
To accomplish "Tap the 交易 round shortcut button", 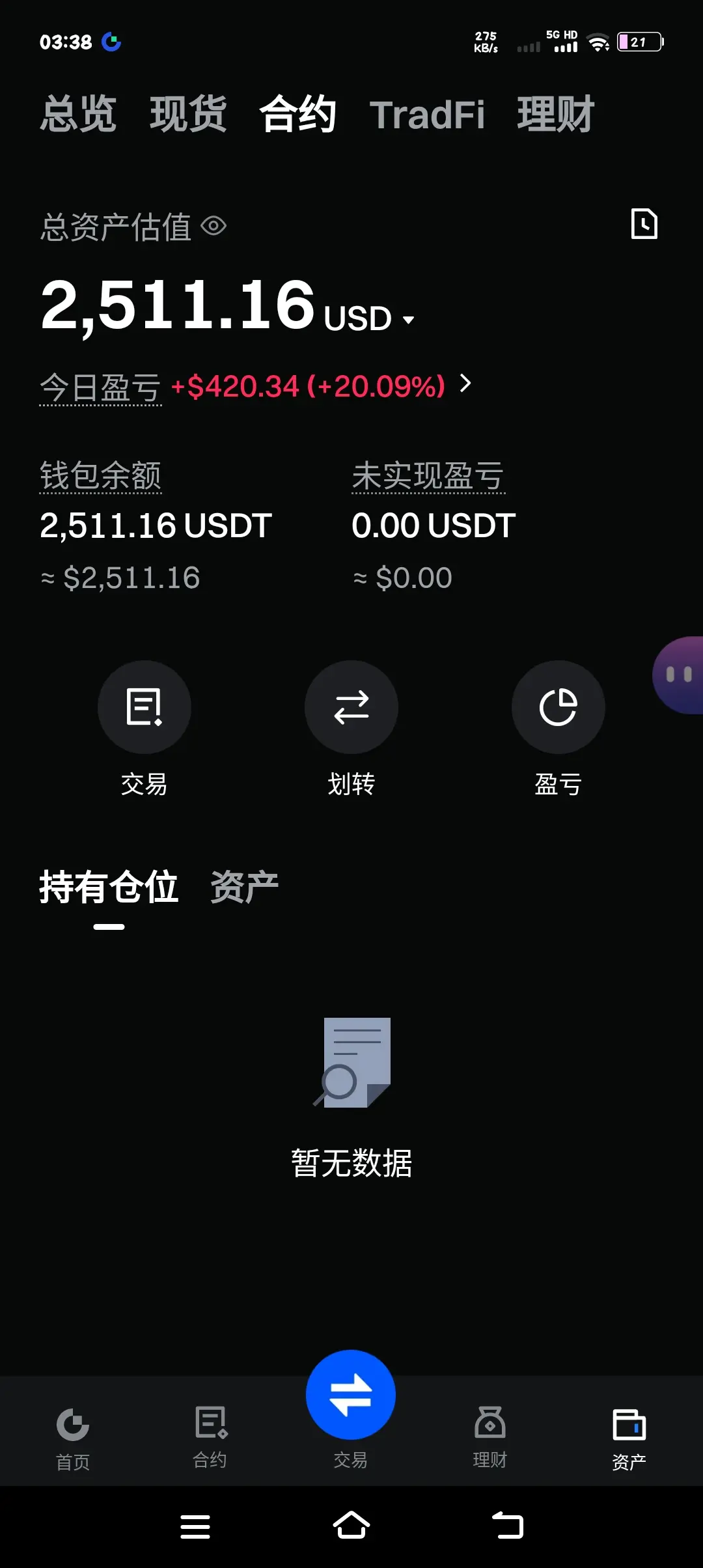I will click(x=144, y=707).
